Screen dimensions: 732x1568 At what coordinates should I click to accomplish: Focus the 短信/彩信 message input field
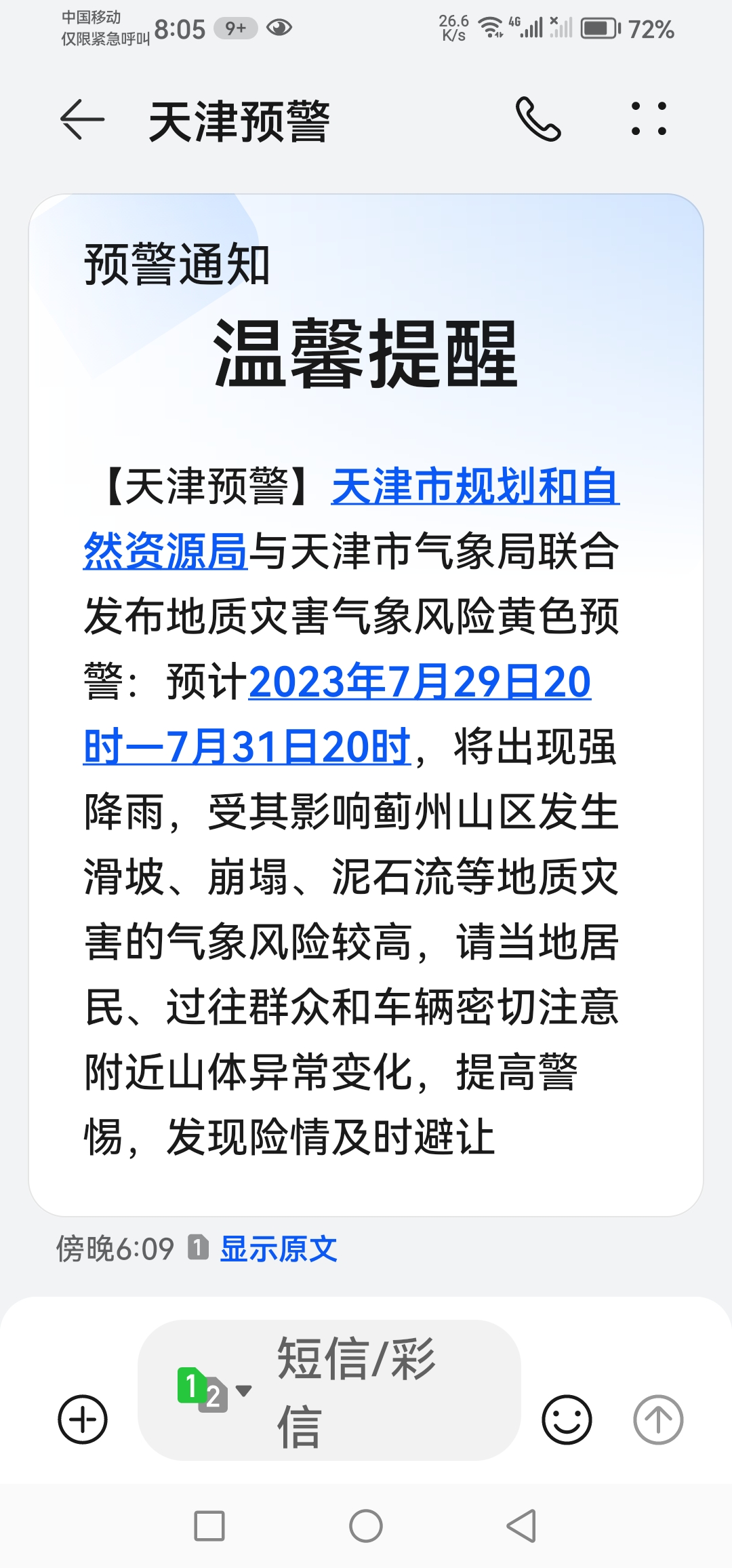coord(380,1390)
